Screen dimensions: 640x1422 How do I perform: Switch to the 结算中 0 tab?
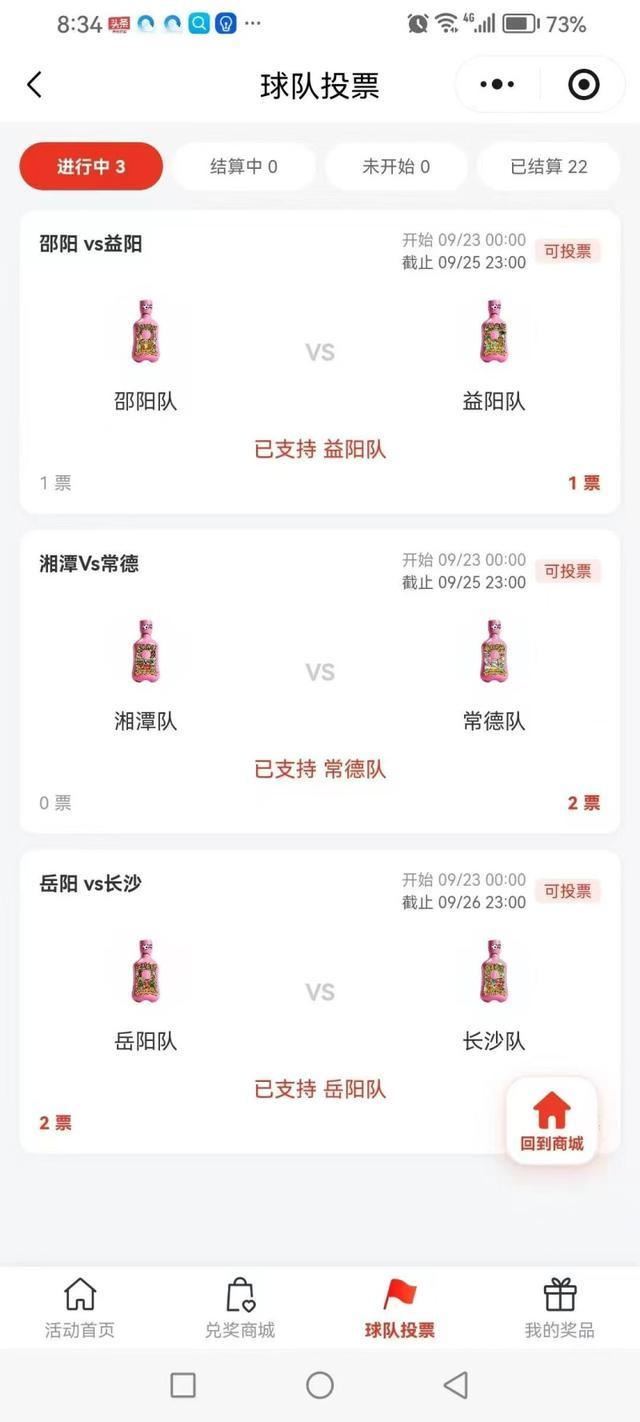[244, 166]
